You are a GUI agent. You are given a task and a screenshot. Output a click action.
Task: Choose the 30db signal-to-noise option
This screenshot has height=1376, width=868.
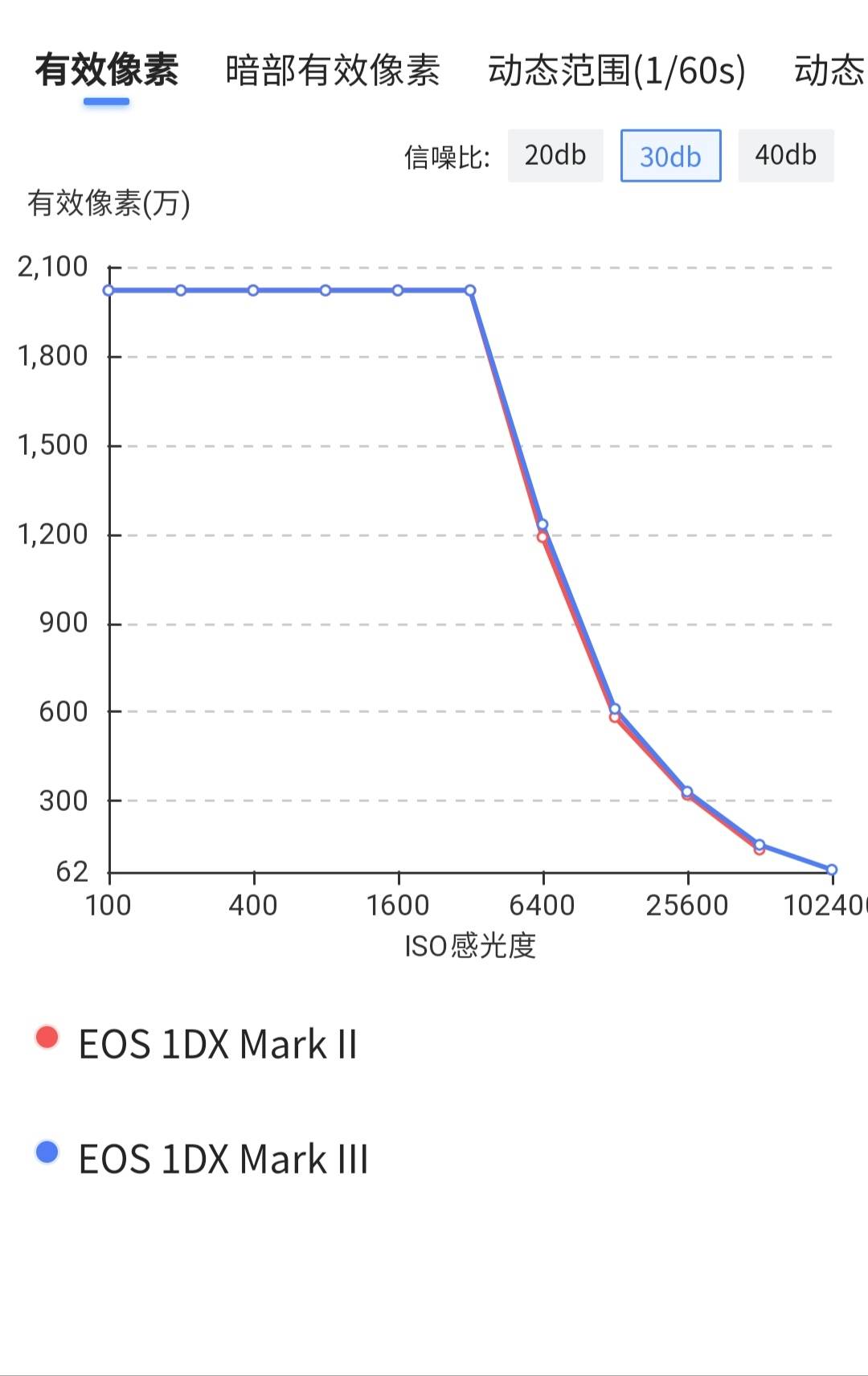[x=670, y=156]
